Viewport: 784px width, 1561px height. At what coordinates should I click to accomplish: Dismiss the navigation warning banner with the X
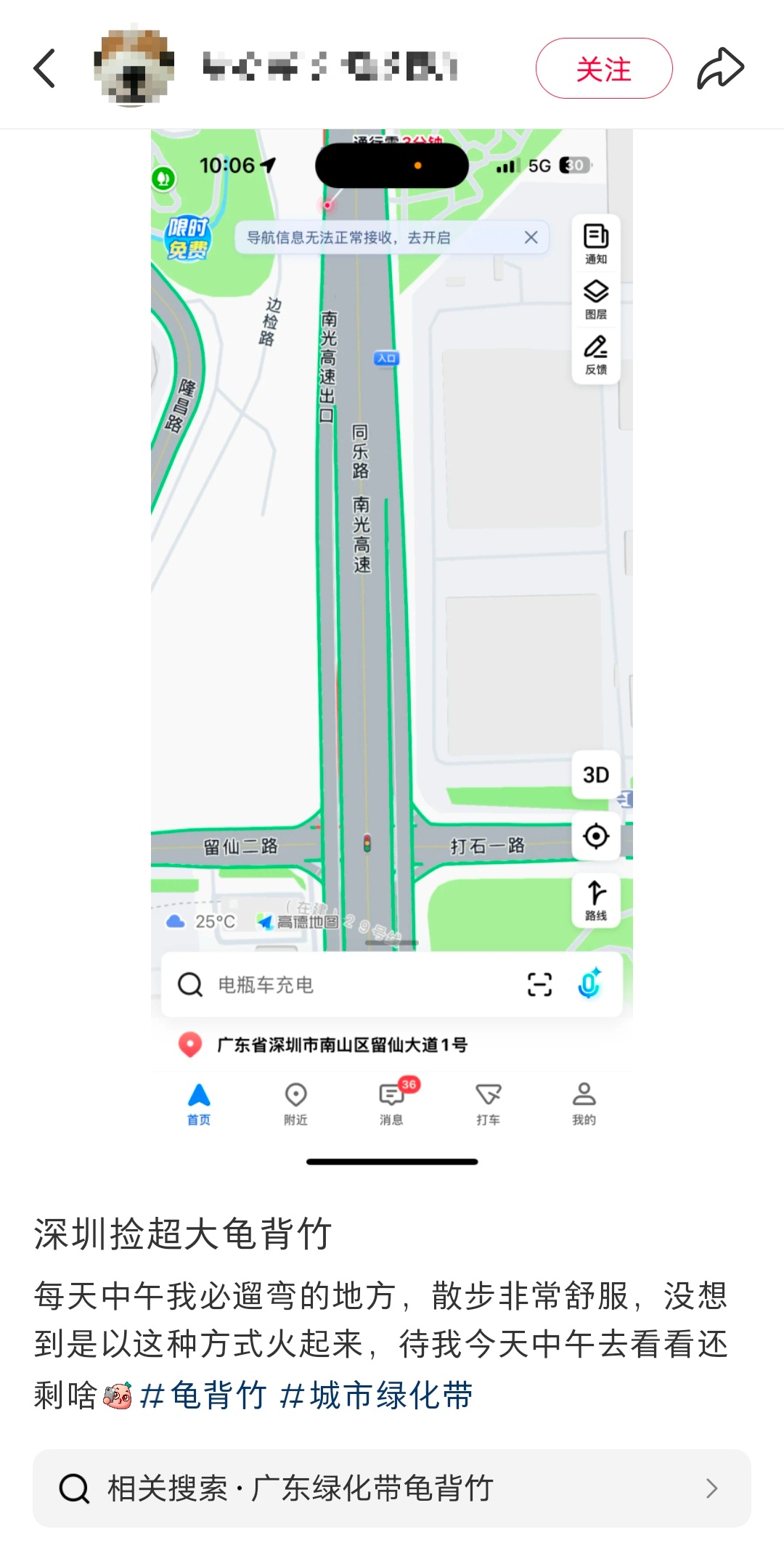coord(530,237)
